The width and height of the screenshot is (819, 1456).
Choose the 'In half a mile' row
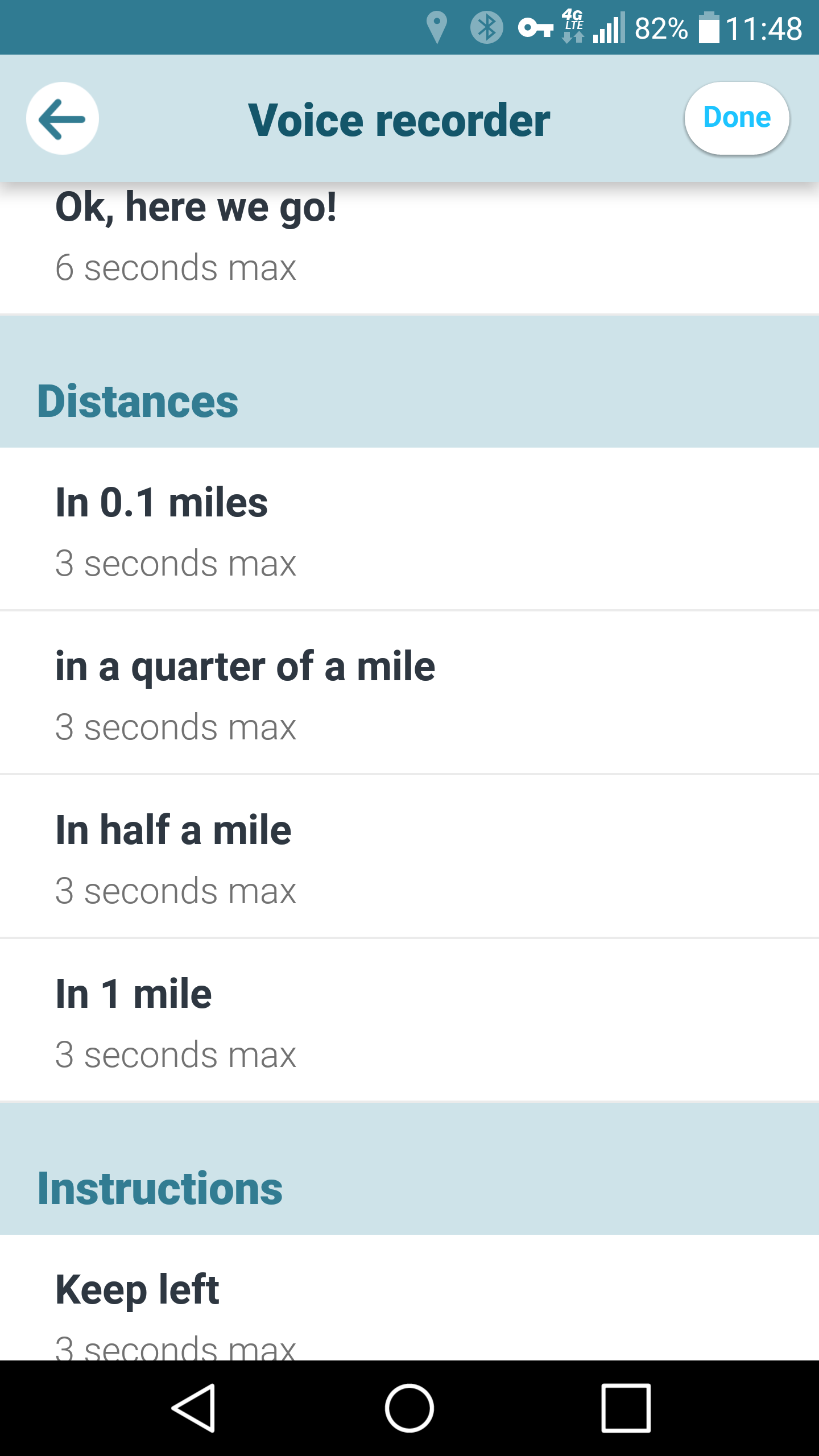(x=409, y=858)
